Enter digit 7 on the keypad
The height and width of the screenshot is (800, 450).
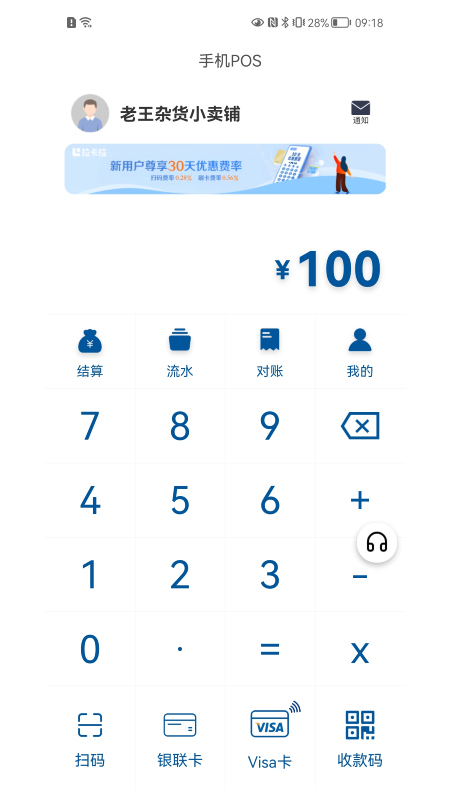pyautogui.click(x=90, y=426)
